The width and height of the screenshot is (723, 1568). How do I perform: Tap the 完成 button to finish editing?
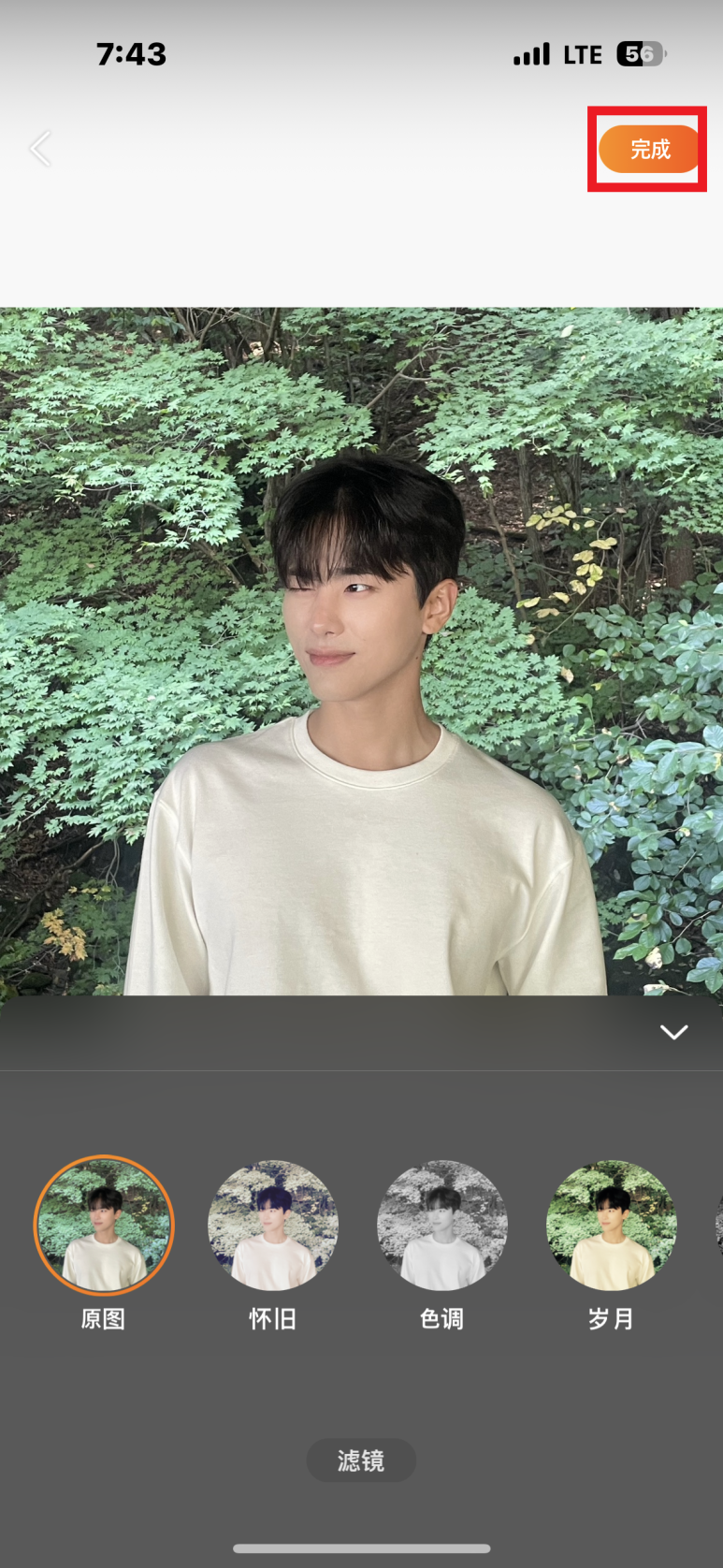[648, 150]
